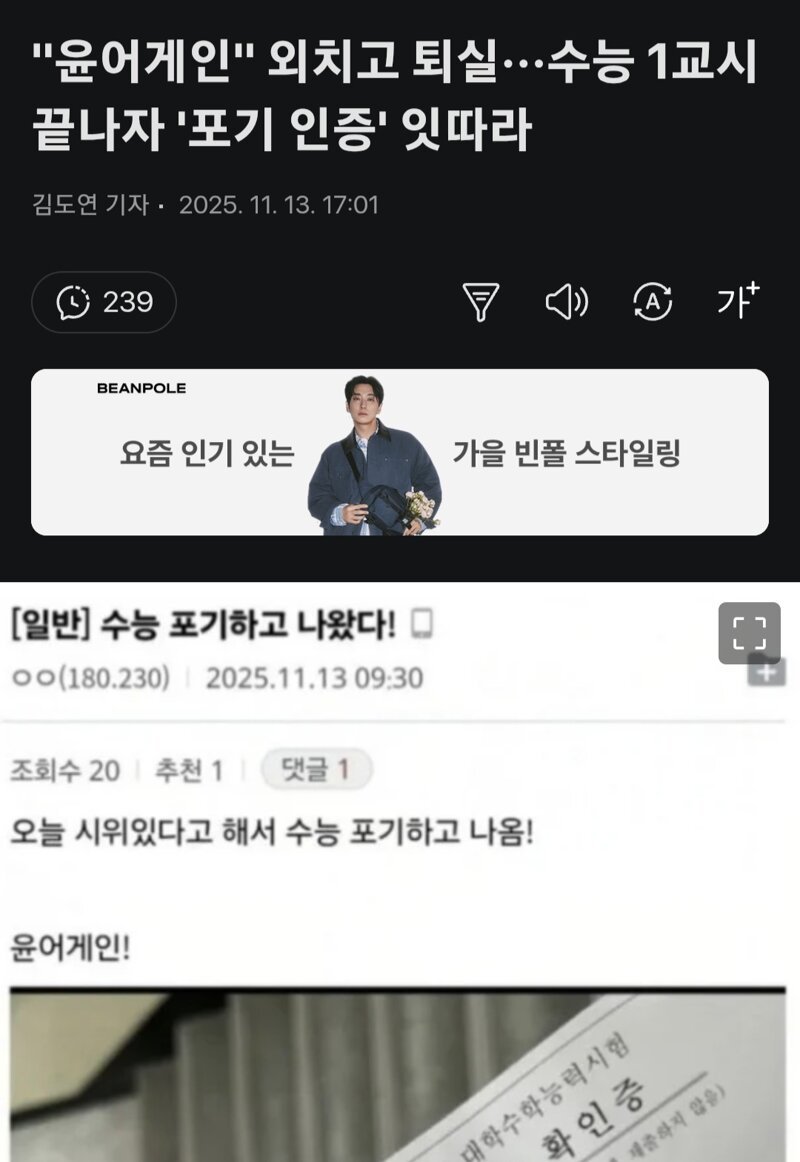This screenshot has width=800, height=1162.
Task: Open the translation icon
Action: point(653,301)
